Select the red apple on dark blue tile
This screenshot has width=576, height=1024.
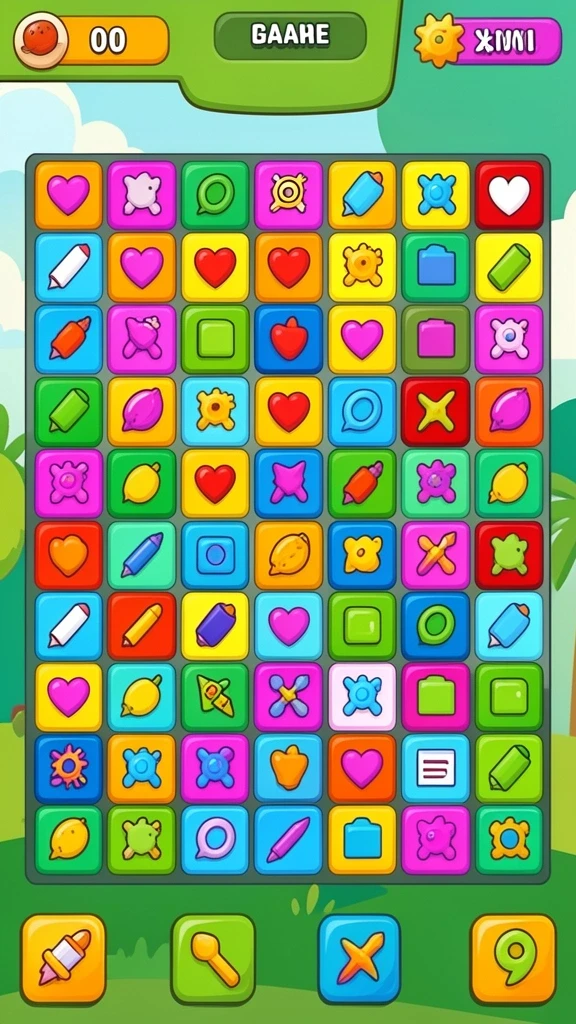click(x=289, y=339)
